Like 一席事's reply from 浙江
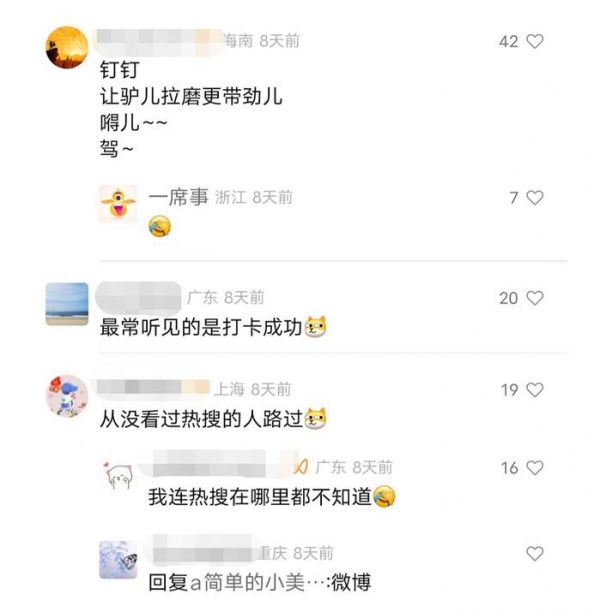600x612 pixels. [535, 198]
